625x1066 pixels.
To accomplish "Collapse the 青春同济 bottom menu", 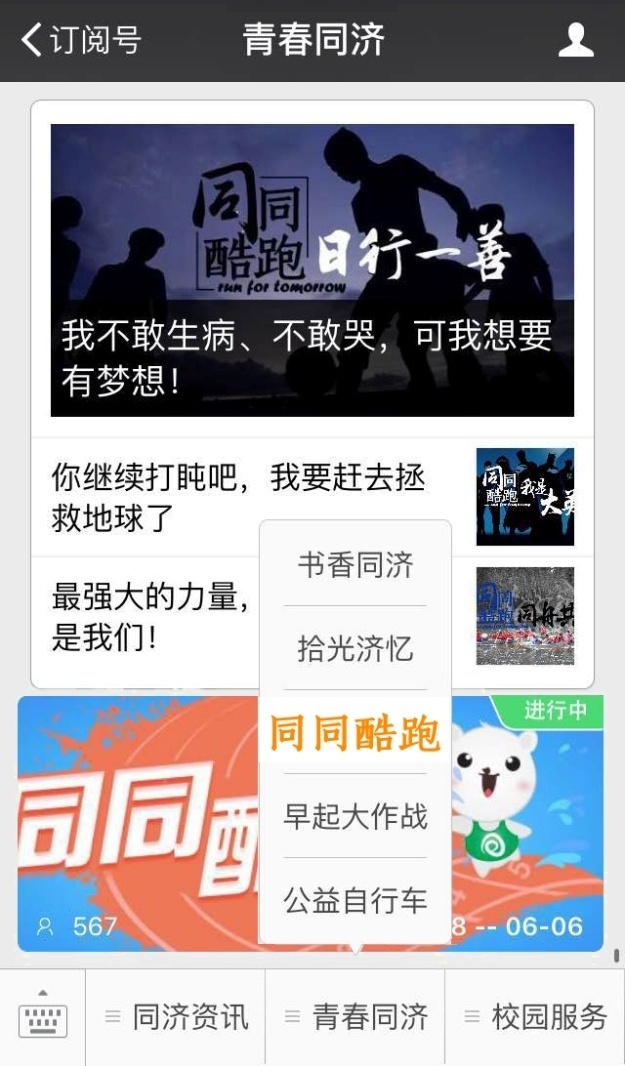I will [355, 1017].
